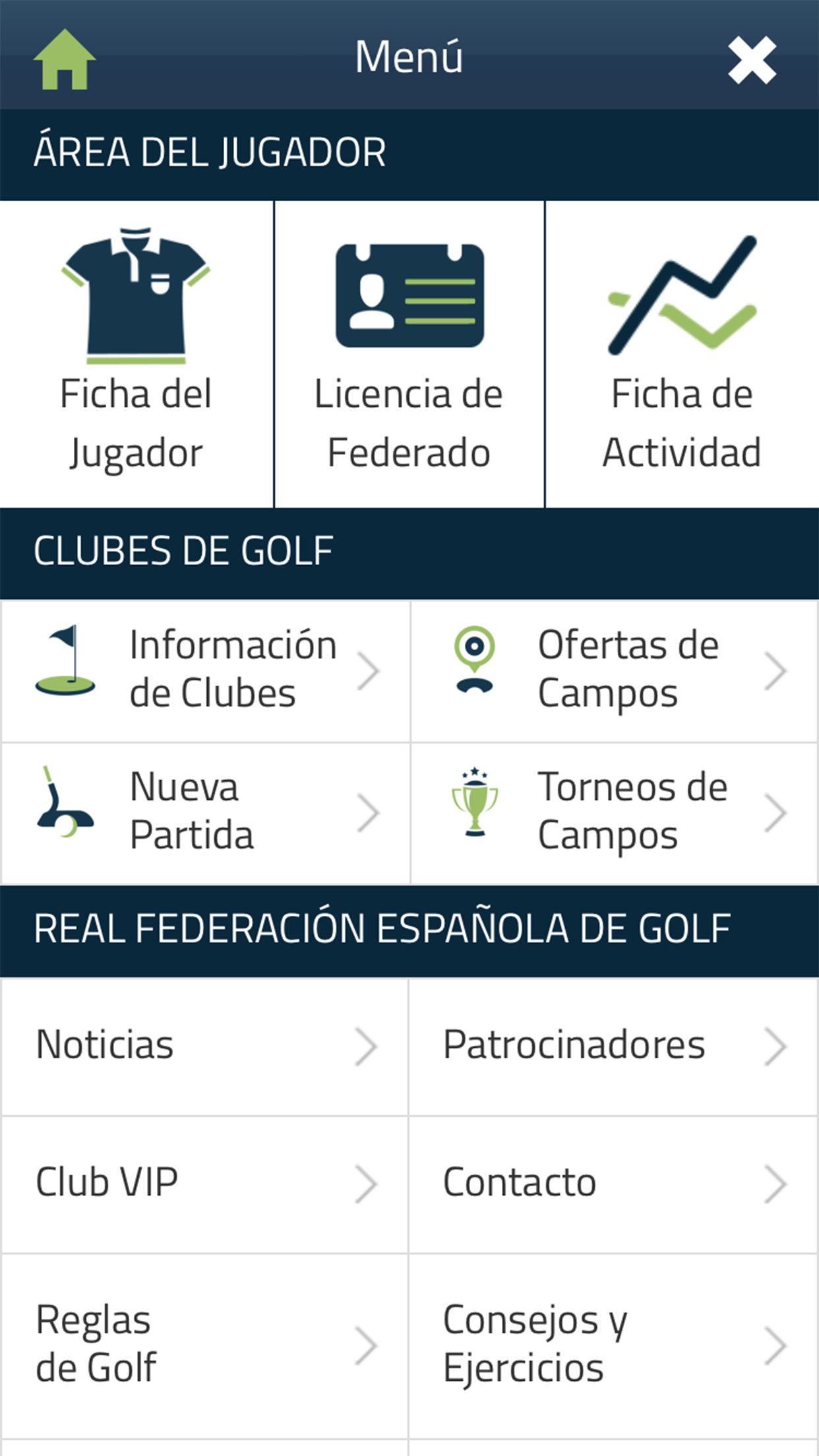Go to the home screen icon
The height and width of the screenshot is (1456, 819).
point(65,59)
